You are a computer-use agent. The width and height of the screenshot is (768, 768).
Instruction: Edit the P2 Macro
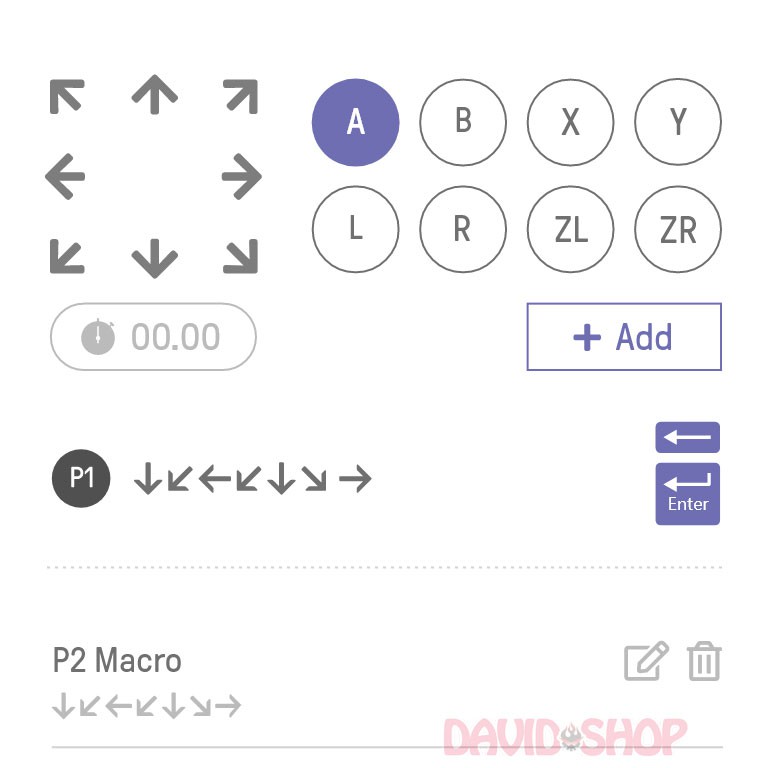pos(645,662)
